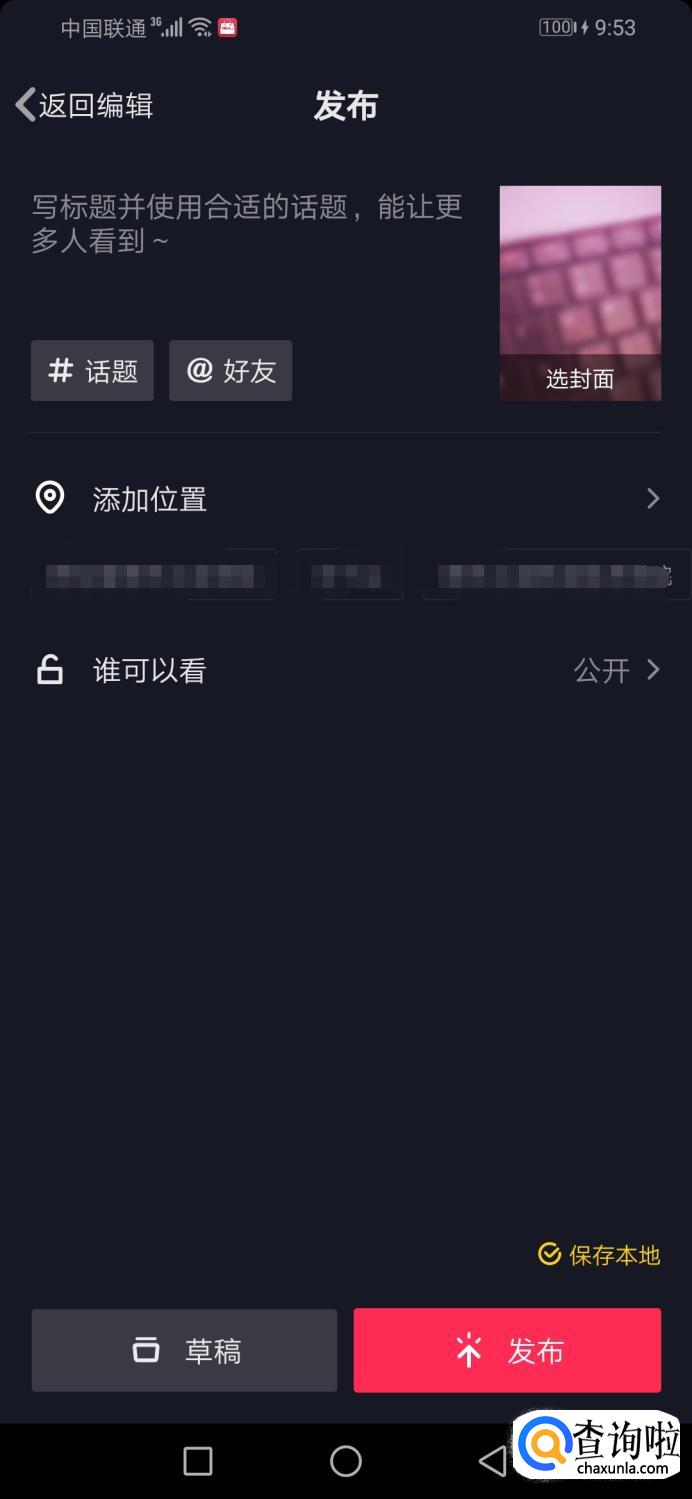
Task: Open 添加位置 to add location
Action: pos(345,498)
